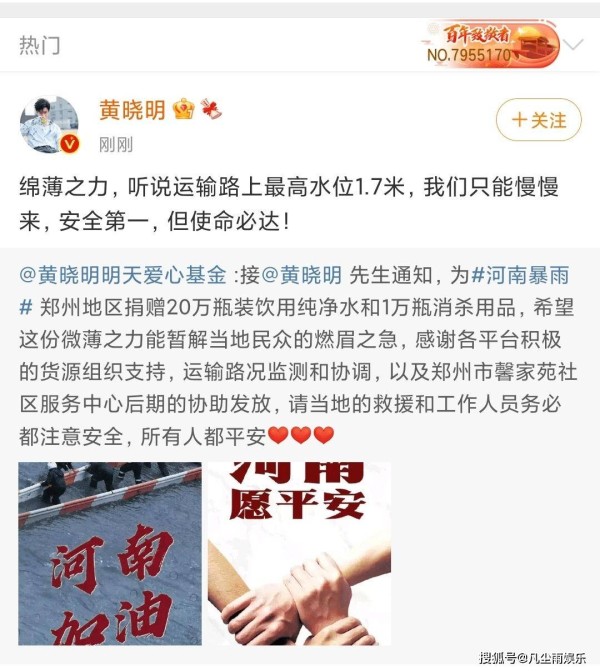Open 黄晓明's profile avatar
This screenshot has width=600, height=671.
49,124
